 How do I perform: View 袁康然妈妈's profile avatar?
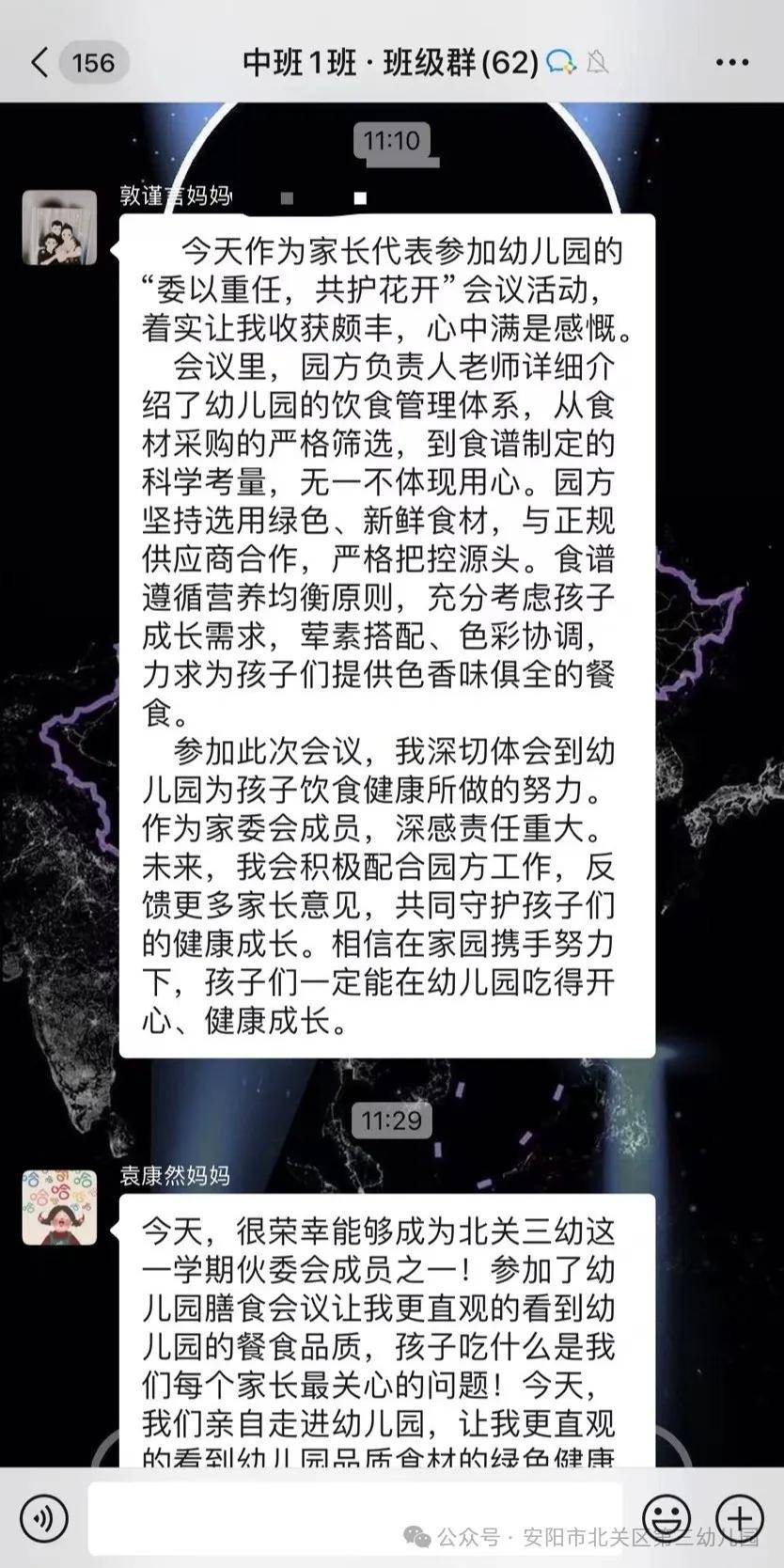59,1207
